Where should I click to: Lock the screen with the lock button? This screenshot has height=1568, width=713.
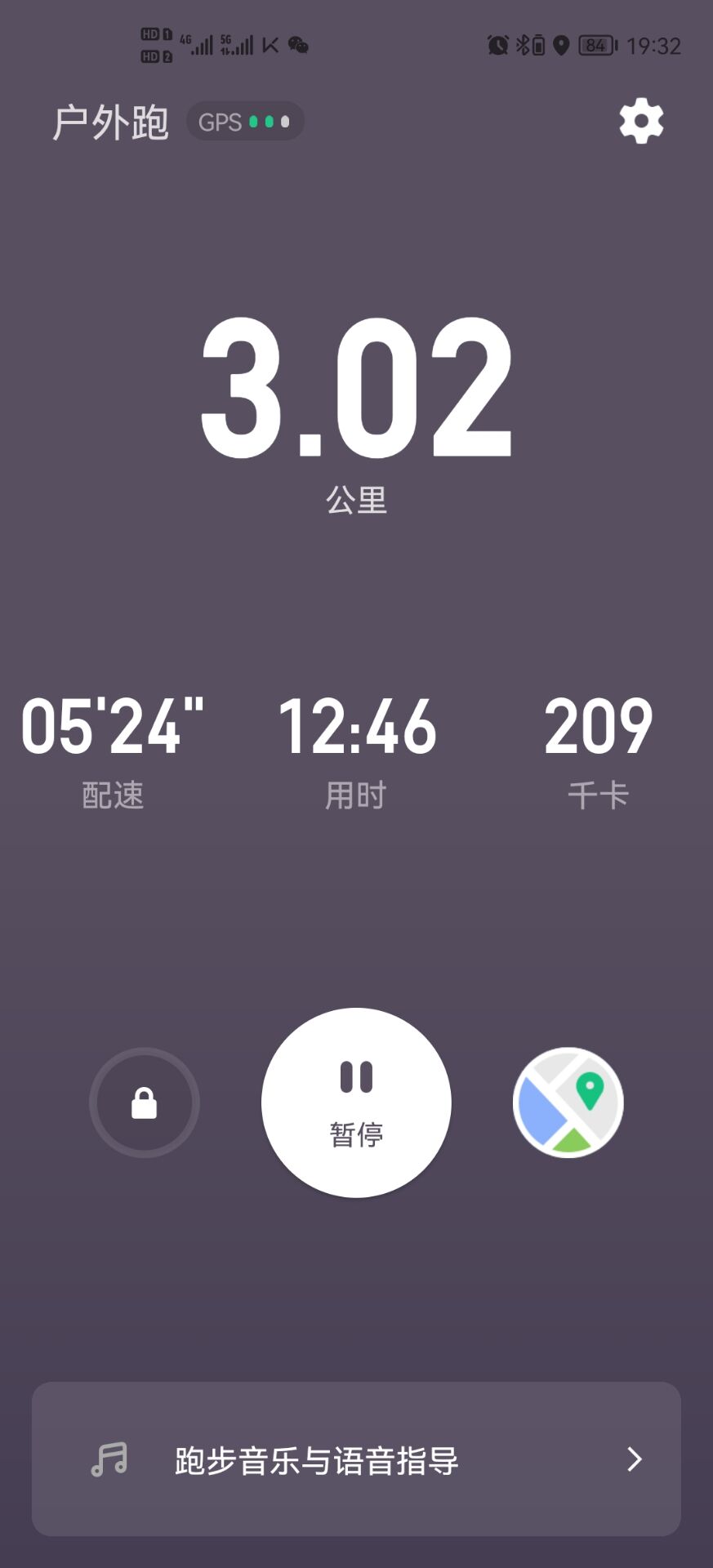(145, 1102)
